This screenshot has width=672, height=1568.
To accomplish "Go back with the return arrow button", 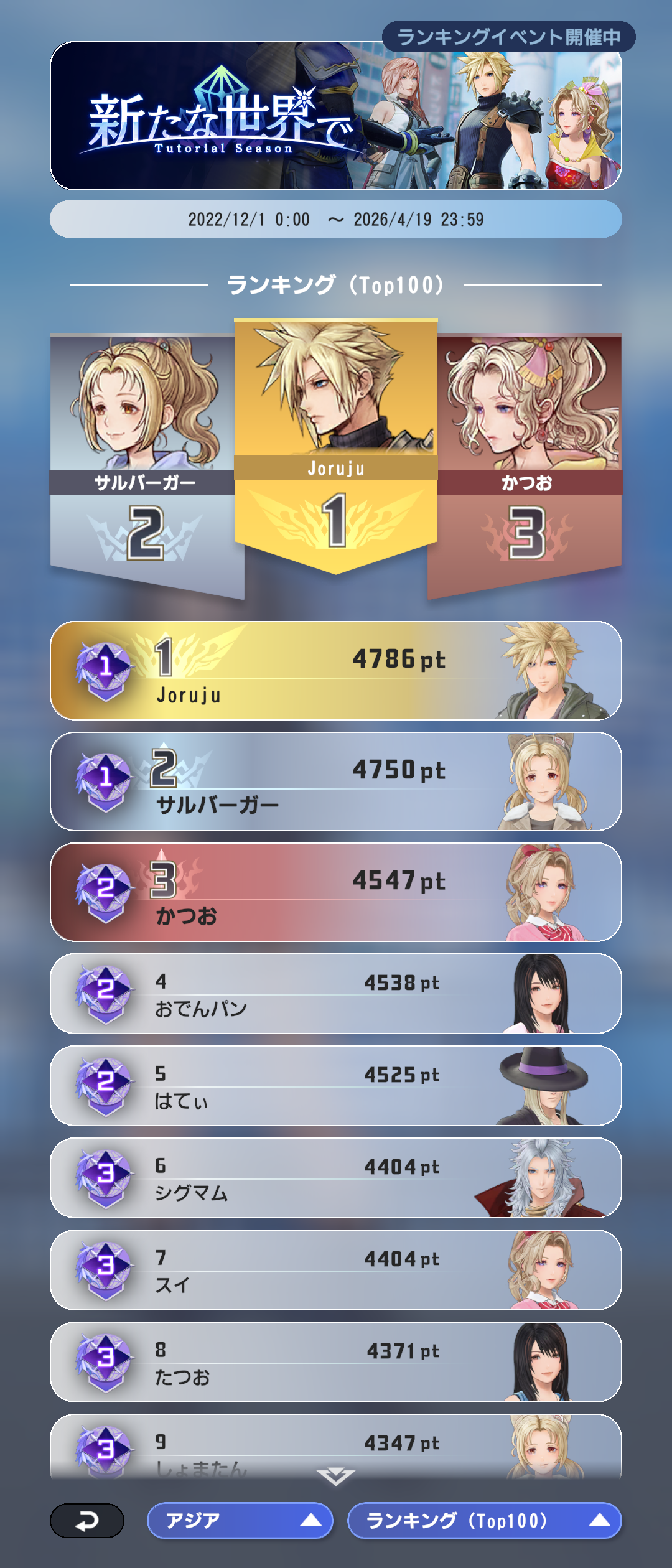I will click(87, 1521).
